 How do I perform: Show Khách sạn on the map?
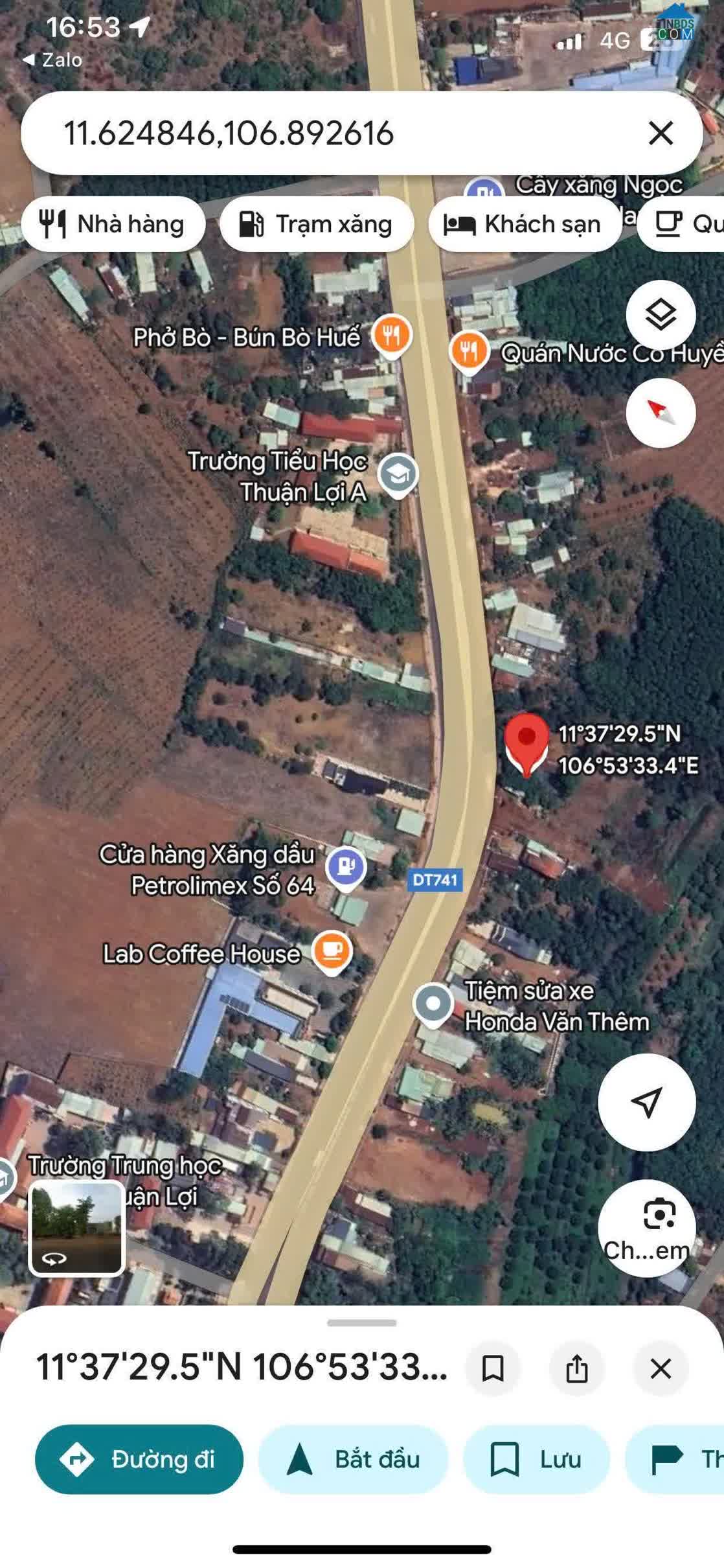pos(523,224)
